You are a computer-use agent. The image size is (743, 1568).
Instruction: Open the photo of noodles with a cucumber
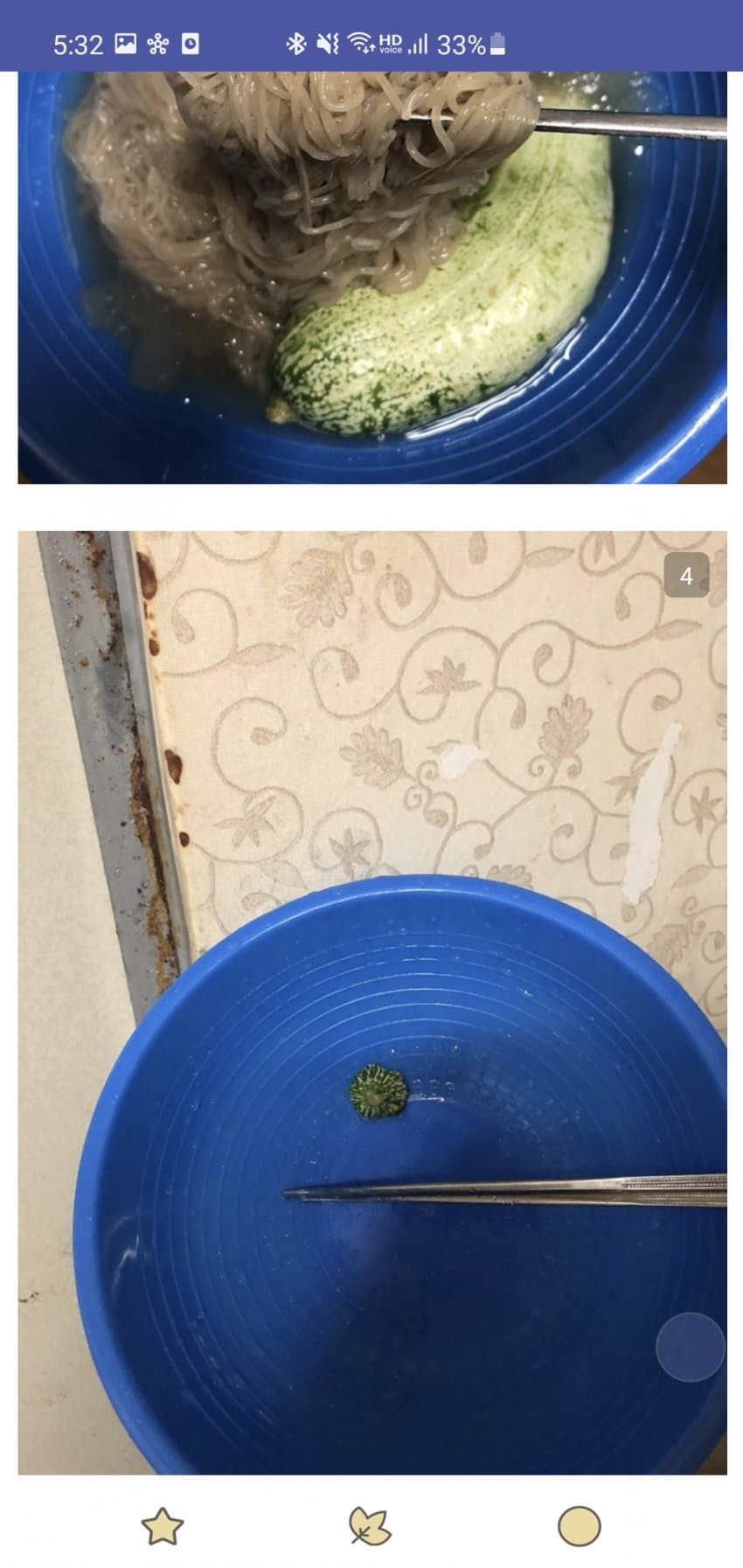372,277
